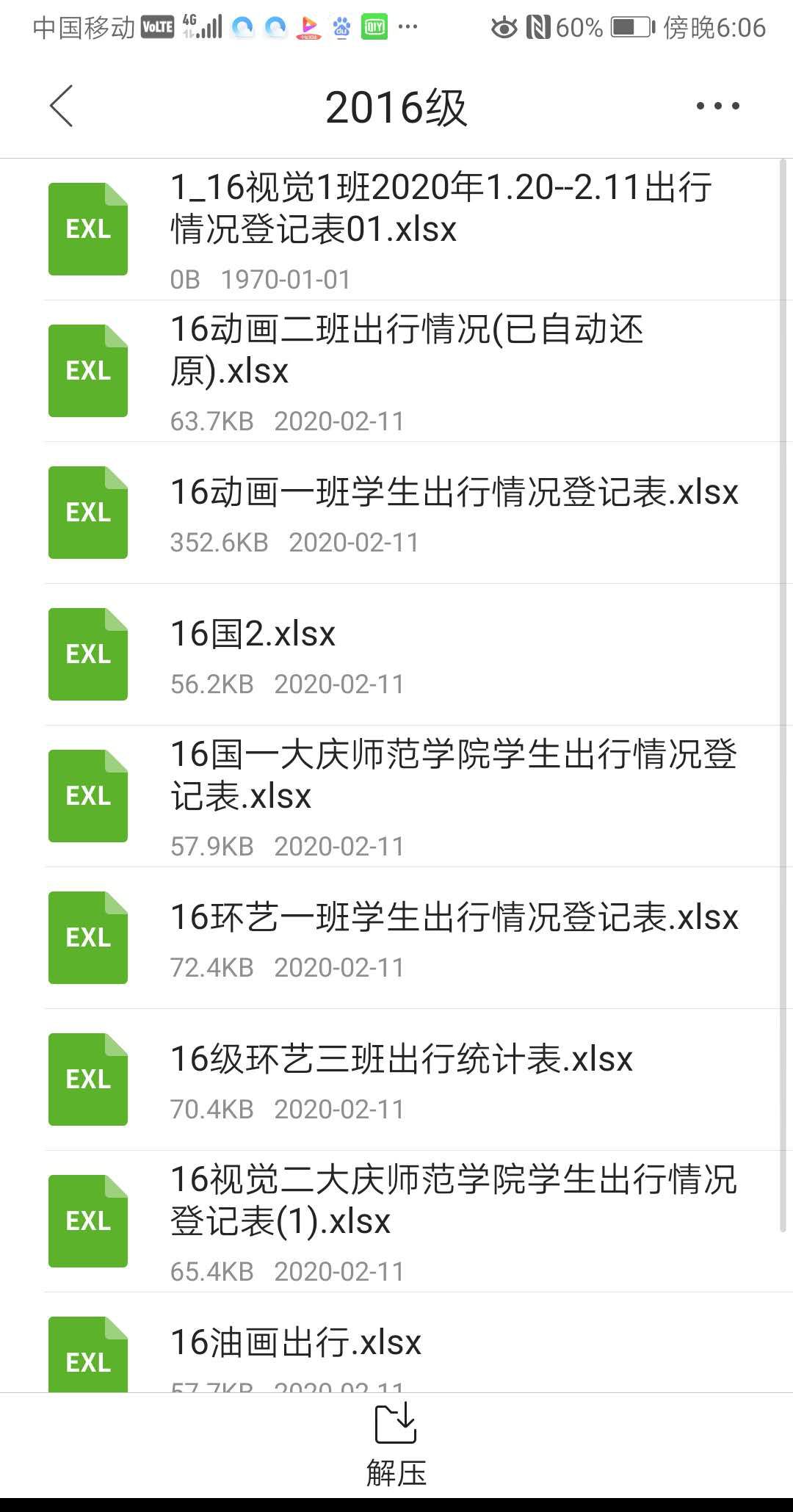Open 16视觉二大庆师范学院学生出行情况登记表(1).xlsx
The height and width of the screenshot is (1512, 793).
click(396, 1222)
